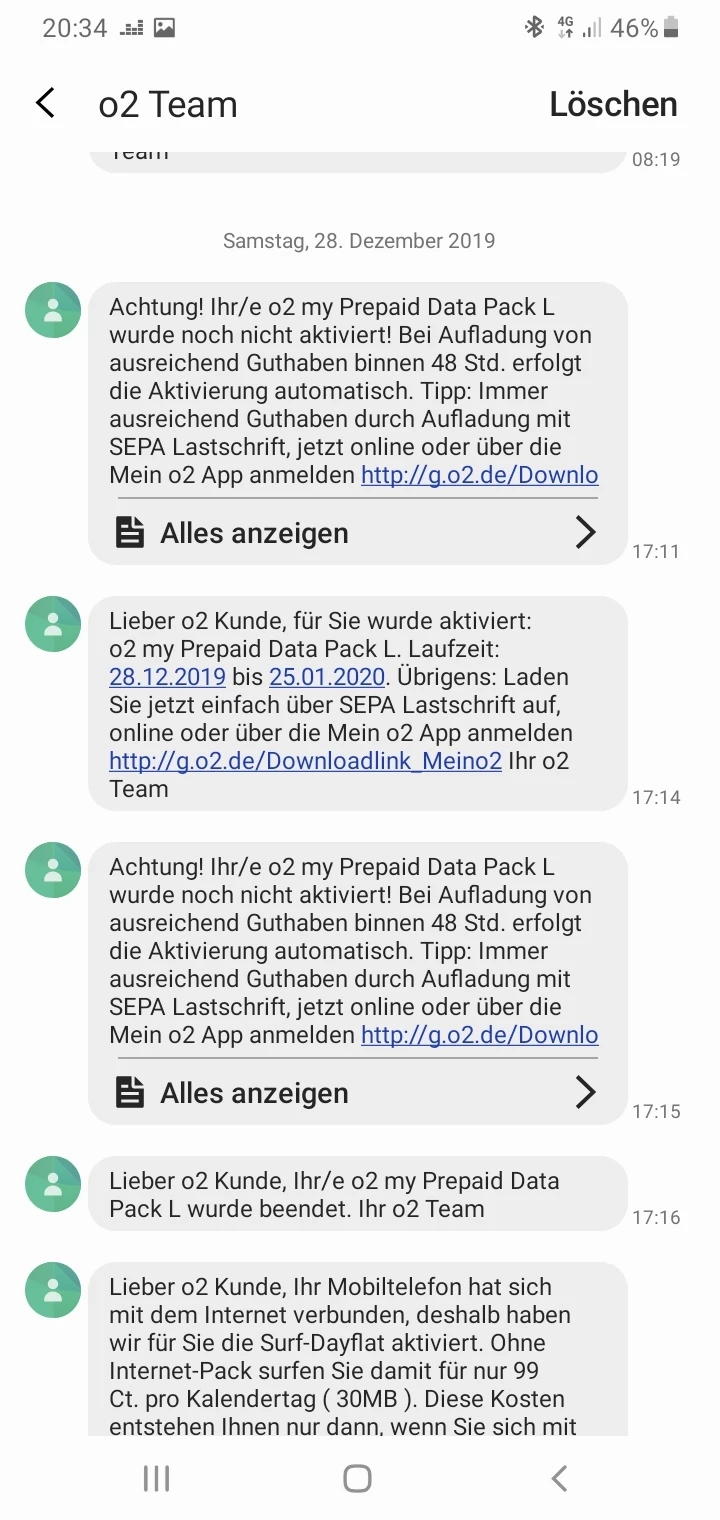Open recent apps from the navigation bar
720x1520 pixels.
[x=156, y=1478]
